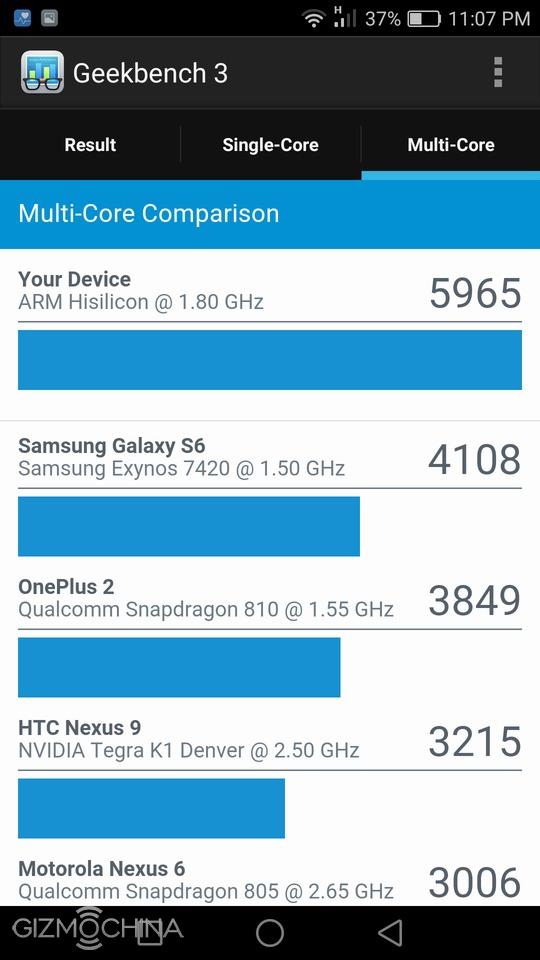Image resolution: width=540 pixels, height=960 pixels.
Task: Go back with the system back button
Action: (x=390, y=932)
